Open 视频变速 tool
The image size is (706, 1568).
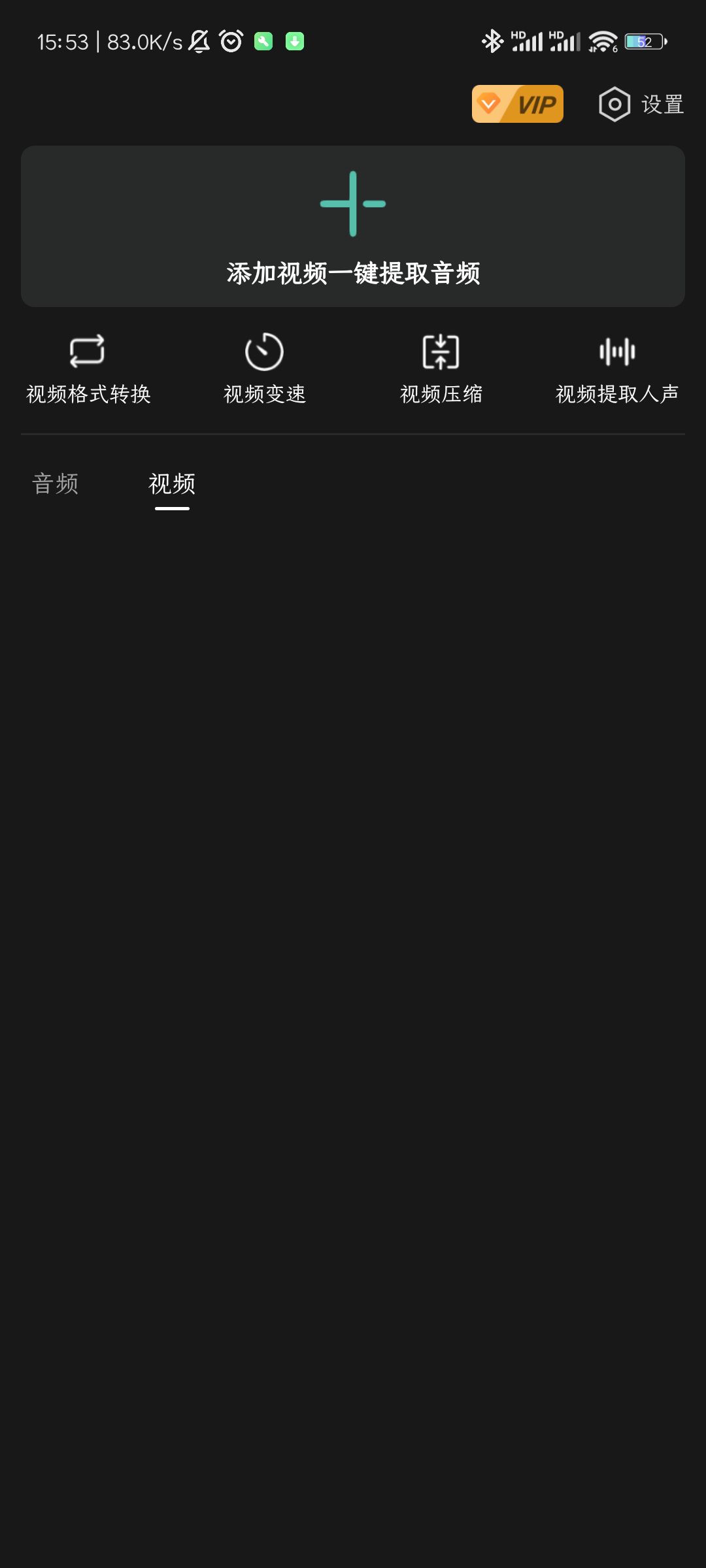265,369
